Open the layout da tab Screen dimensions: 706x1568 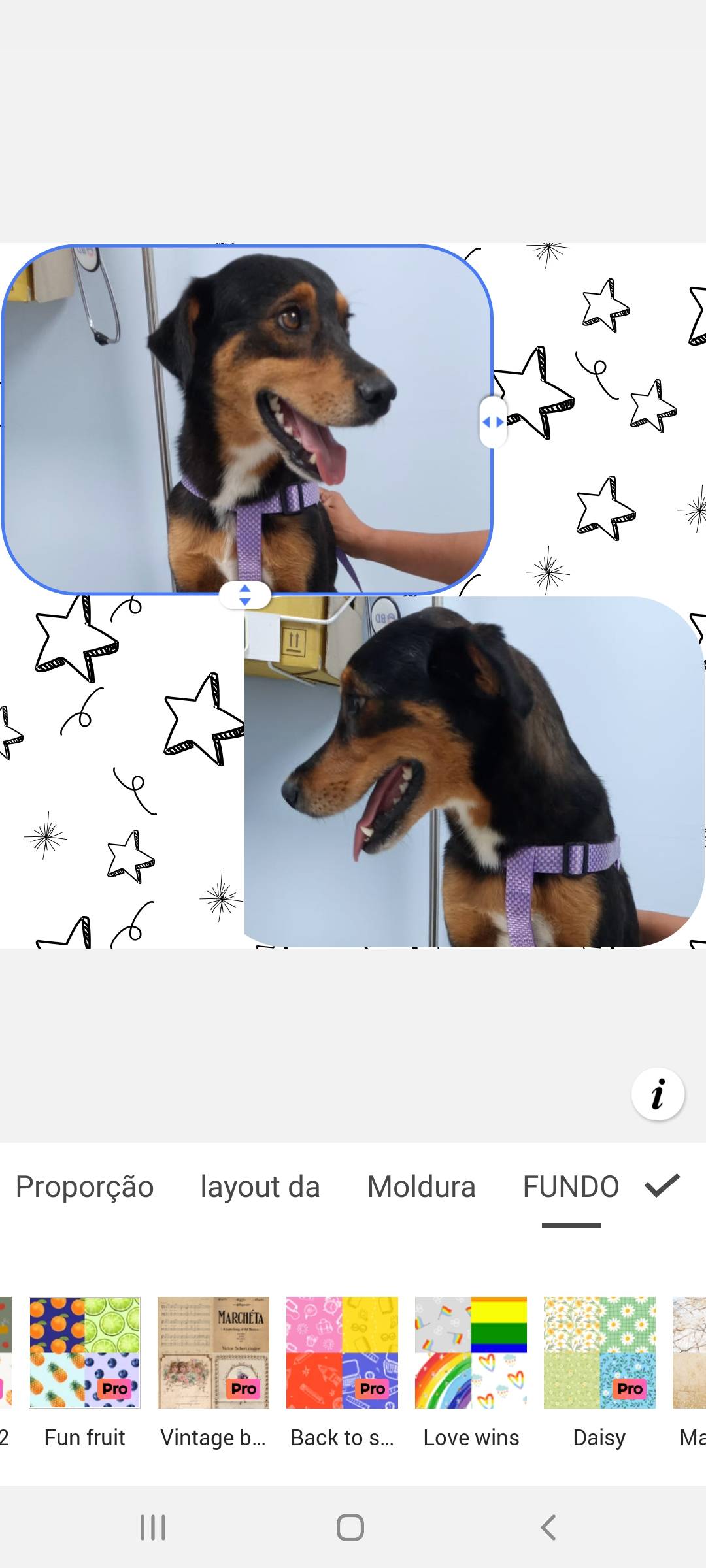(x=260, y=1187)
